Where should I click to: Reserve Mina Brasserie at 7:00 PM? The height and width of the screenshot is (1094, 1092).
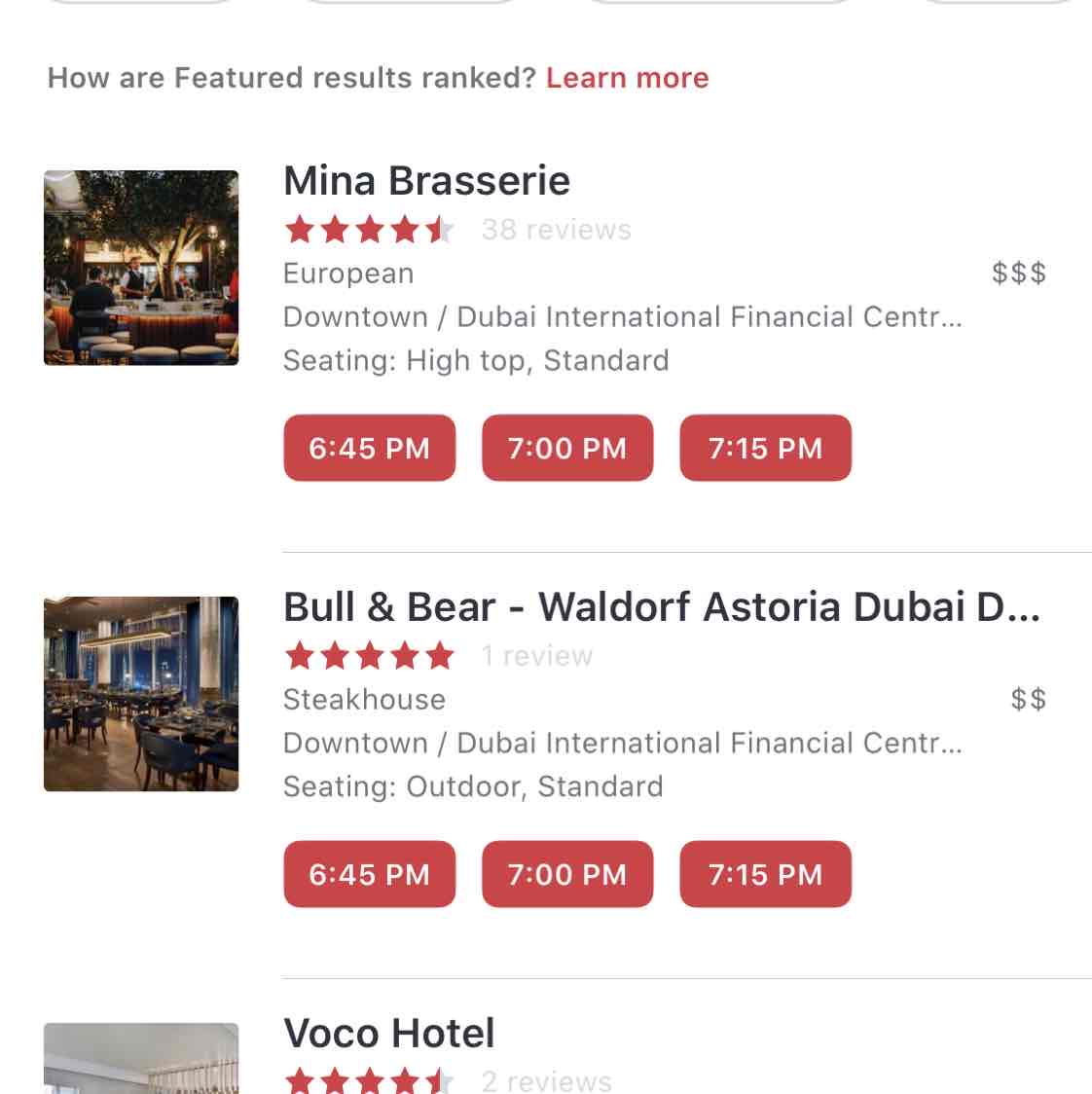click(567, 448)
